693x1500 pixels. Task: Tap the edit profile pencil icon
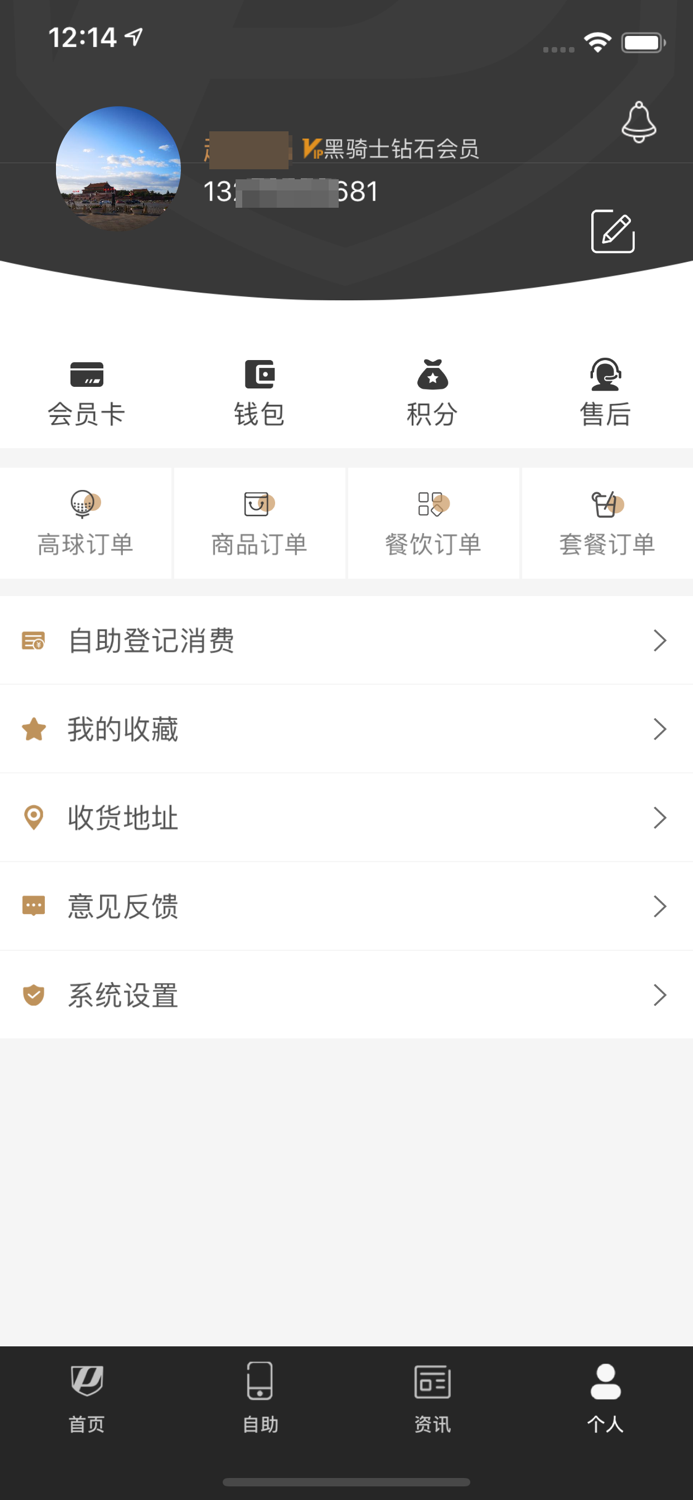(613, 232)
